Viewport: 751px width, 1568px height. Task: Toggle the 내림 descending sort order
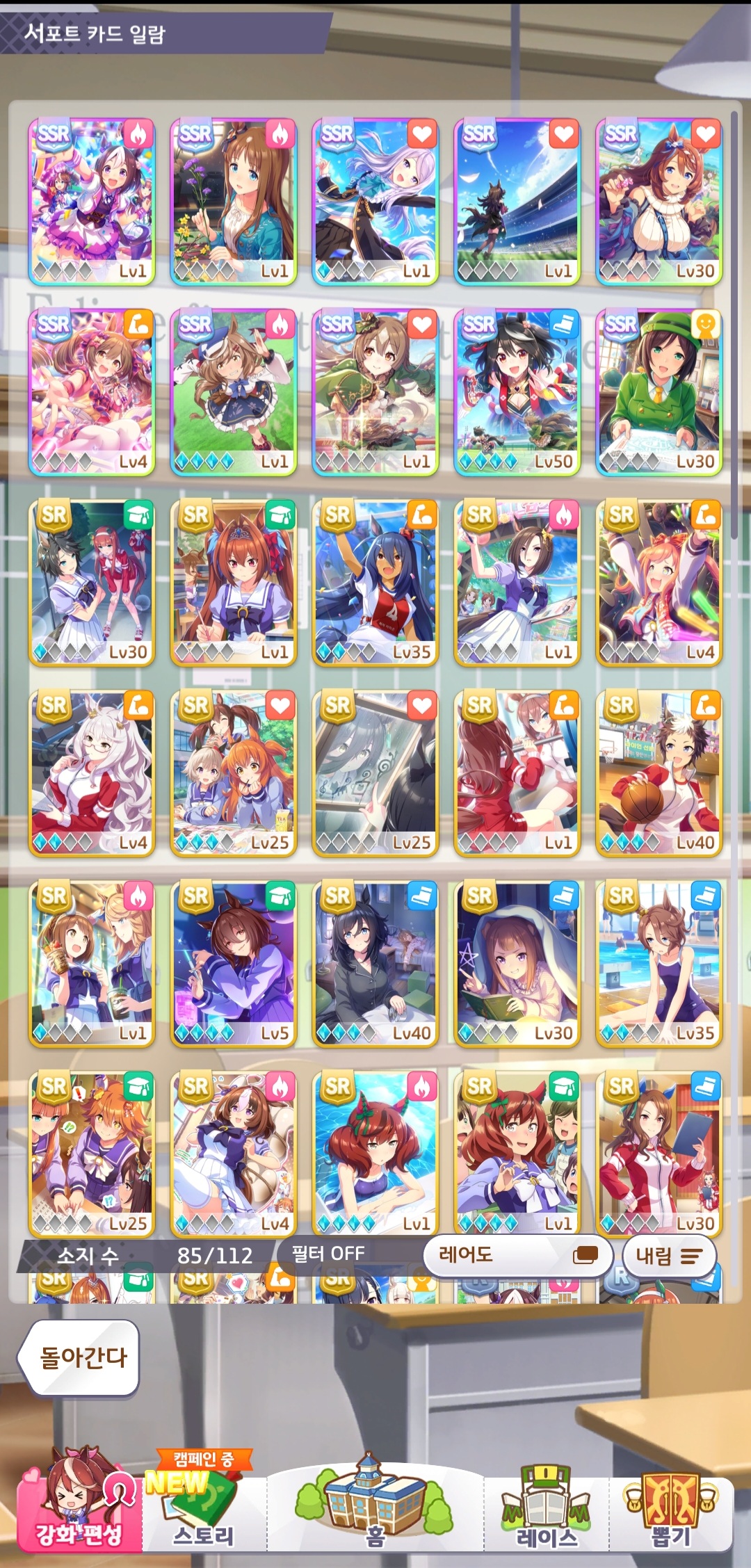668,1256
